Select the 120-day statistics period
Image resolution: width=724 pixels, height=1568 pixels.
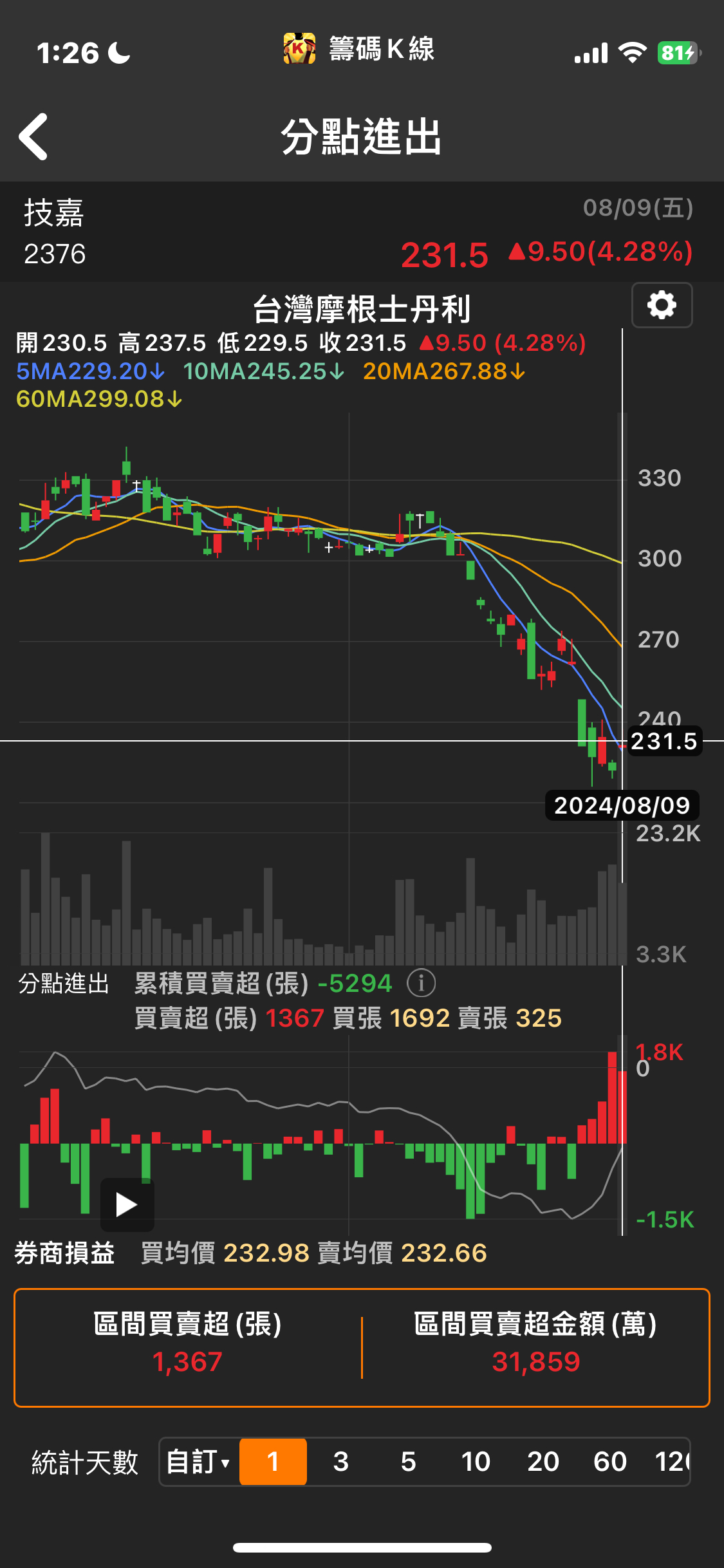coord(672,1462)
